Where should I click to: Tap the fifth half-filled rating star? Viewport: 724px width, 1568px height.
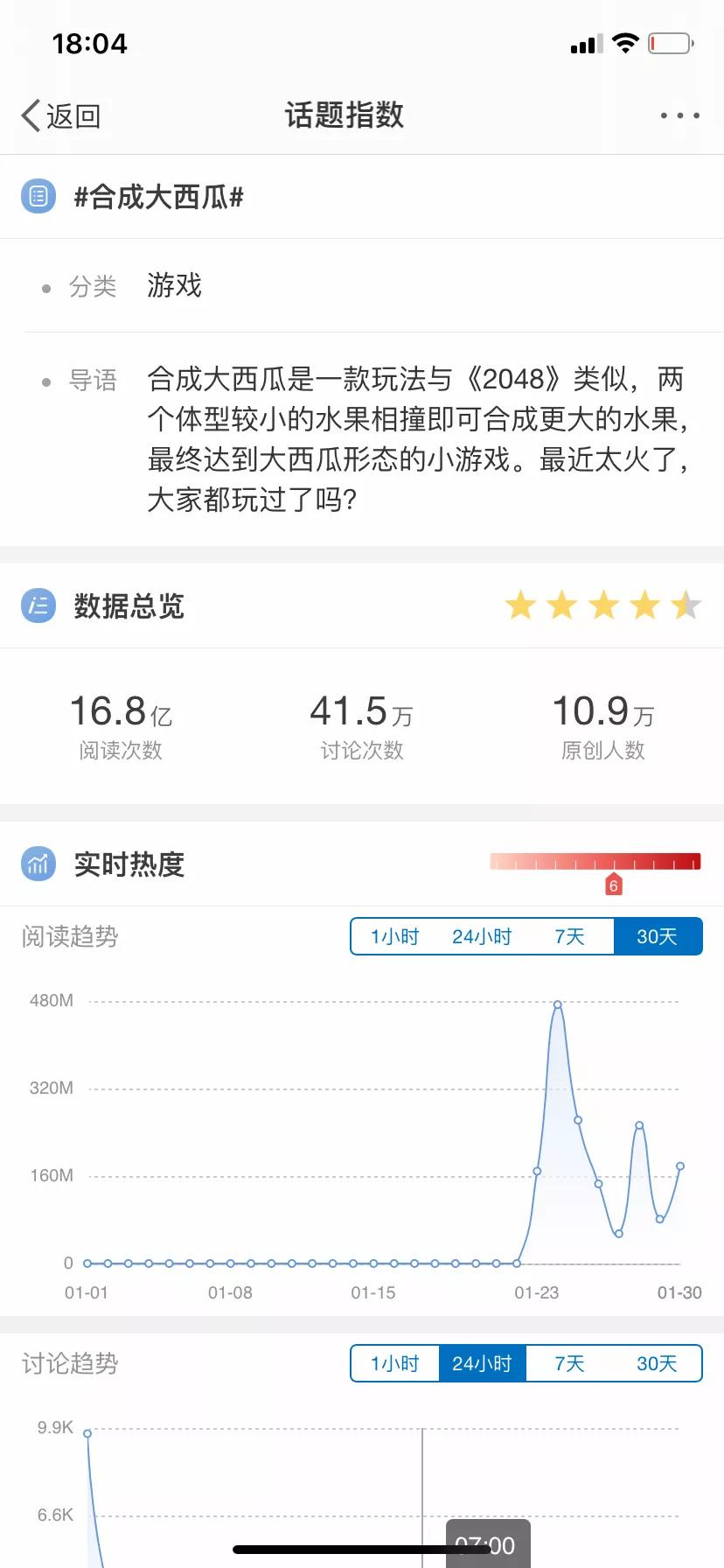(x=686, y=605)
